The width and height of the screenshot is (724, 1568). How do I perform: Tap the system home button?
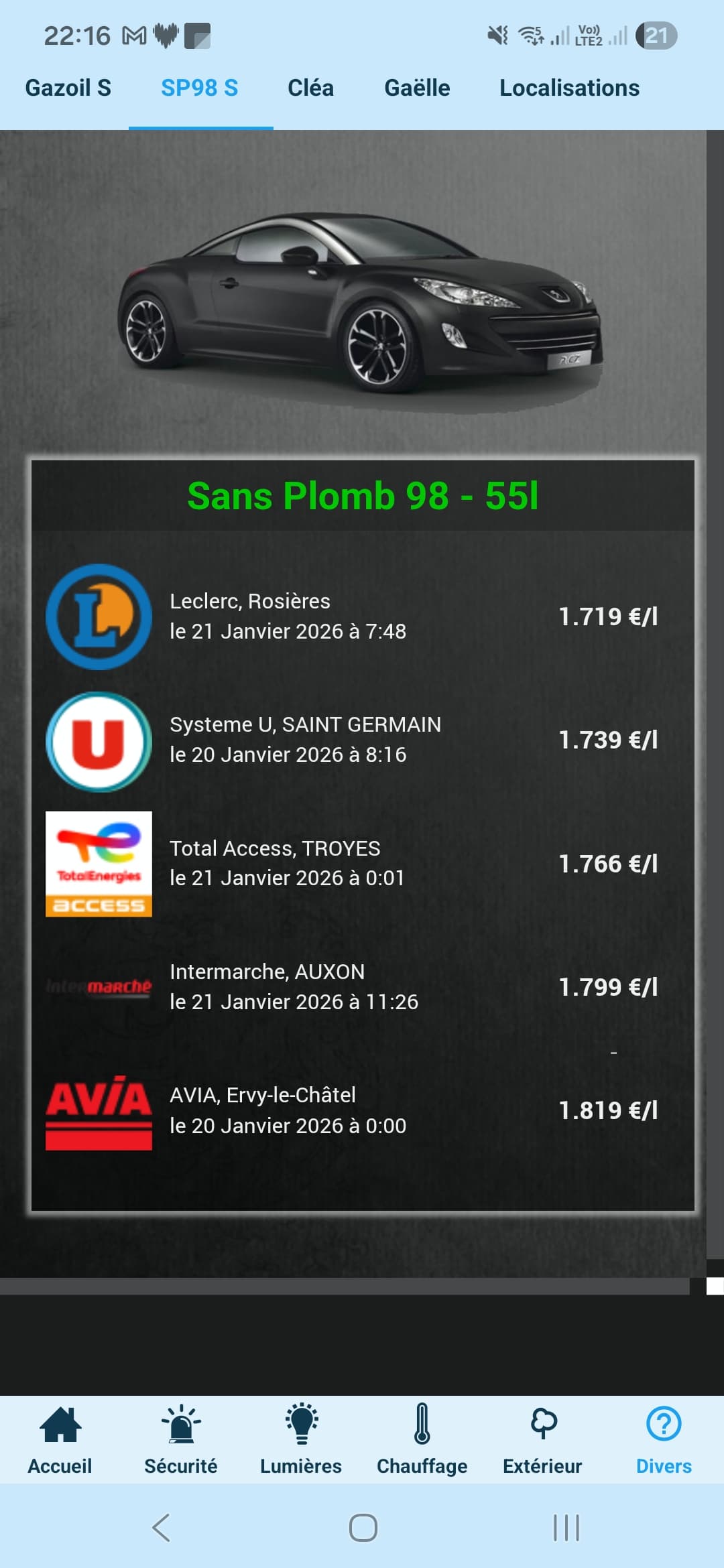(363, 1528)
